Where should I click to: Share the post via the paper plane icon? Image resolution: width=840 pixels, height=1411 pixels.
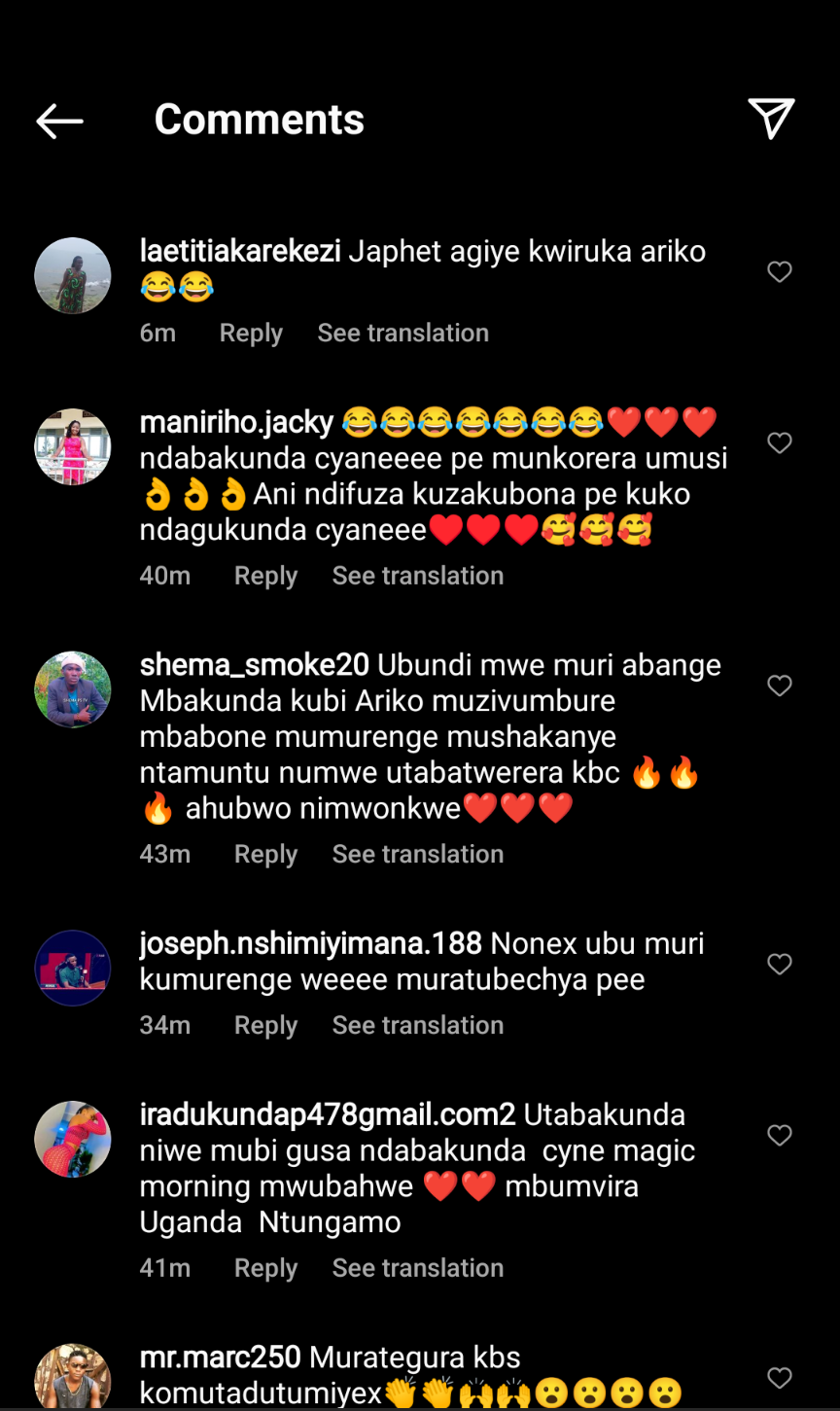(x=771, y=119)
